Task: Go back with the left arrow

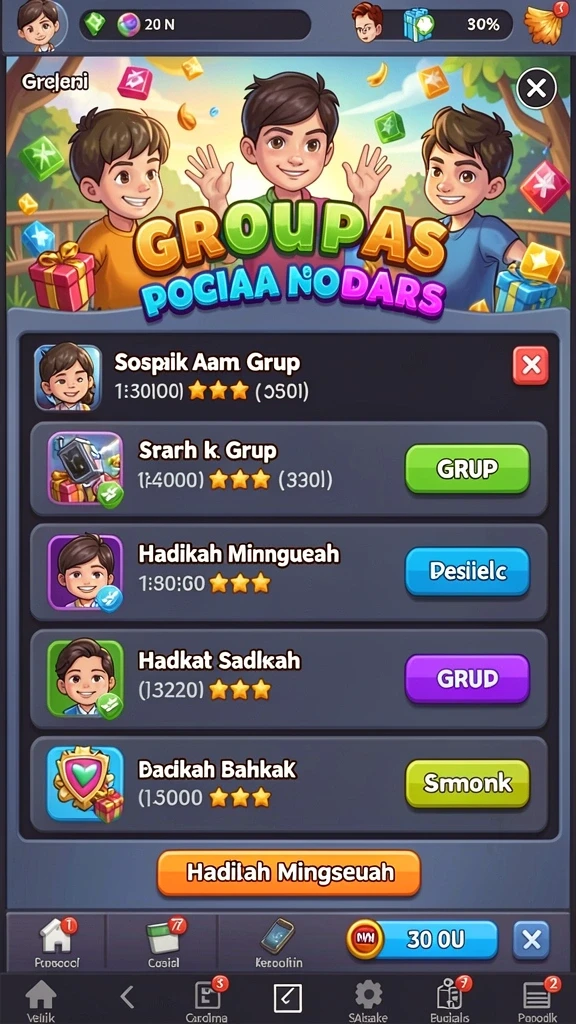Action: 127,997
